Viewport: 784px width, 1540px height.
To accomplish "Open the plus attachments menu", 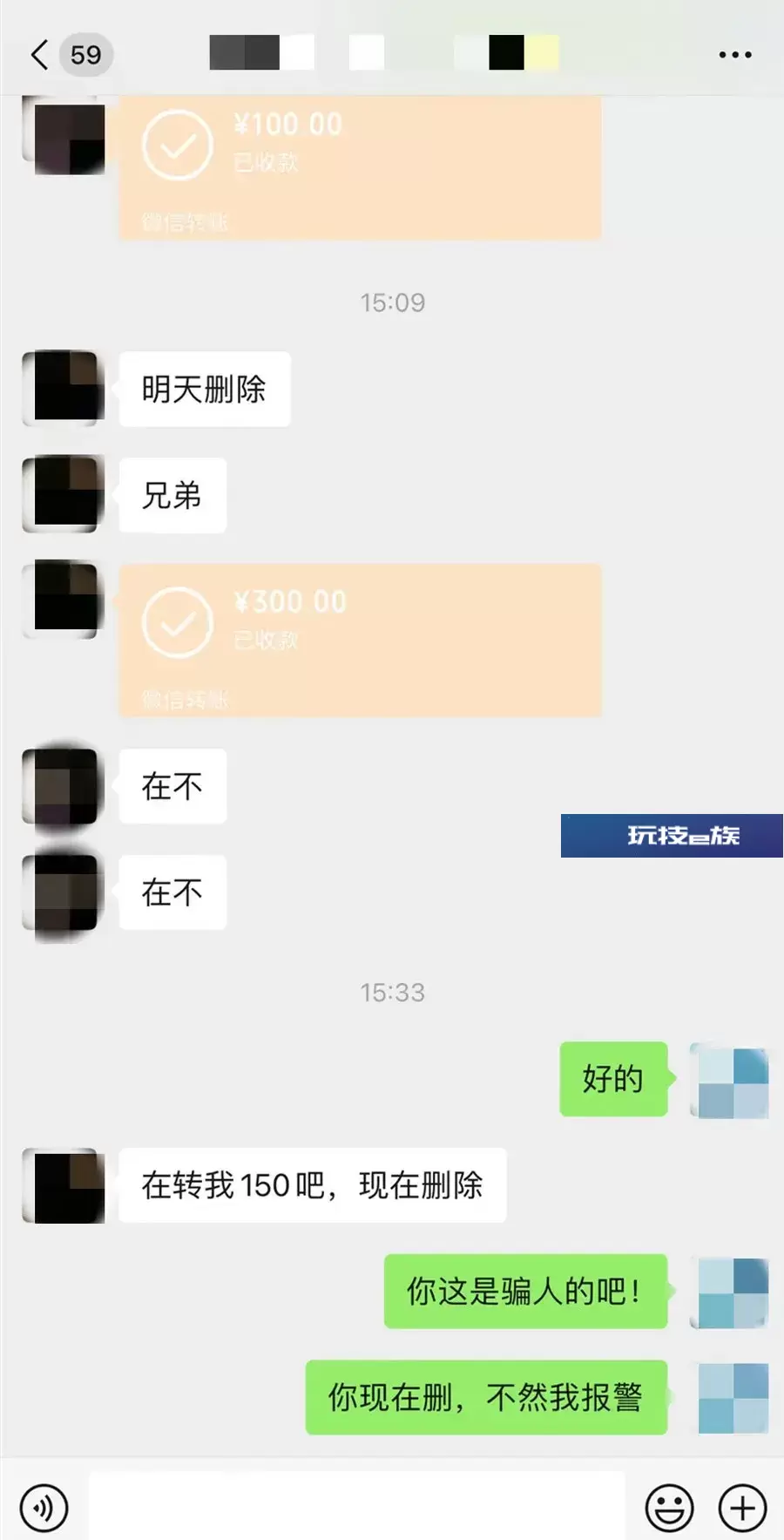I will click(x=742, y=1507).
